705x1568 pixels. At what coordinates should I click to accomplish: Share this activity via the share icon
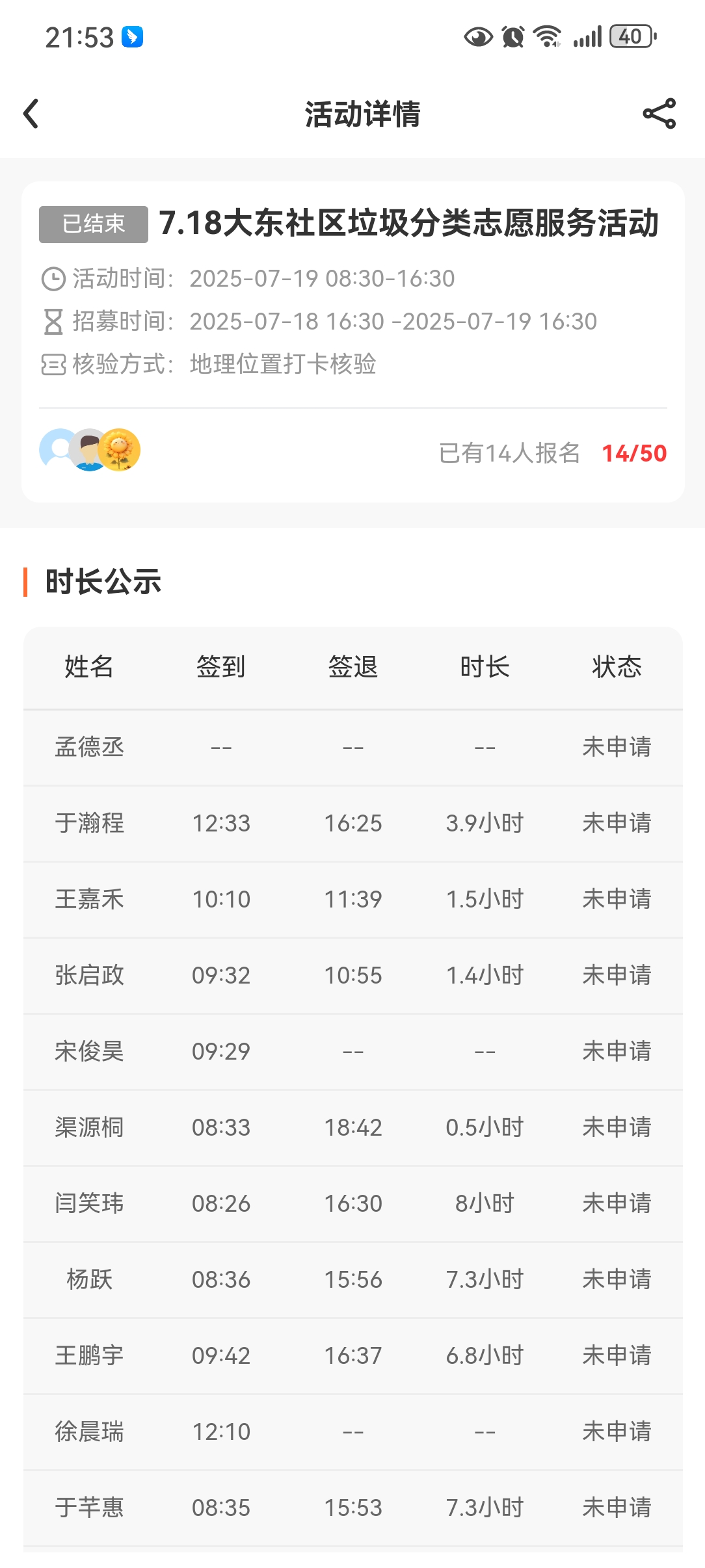tap(659, 114)
